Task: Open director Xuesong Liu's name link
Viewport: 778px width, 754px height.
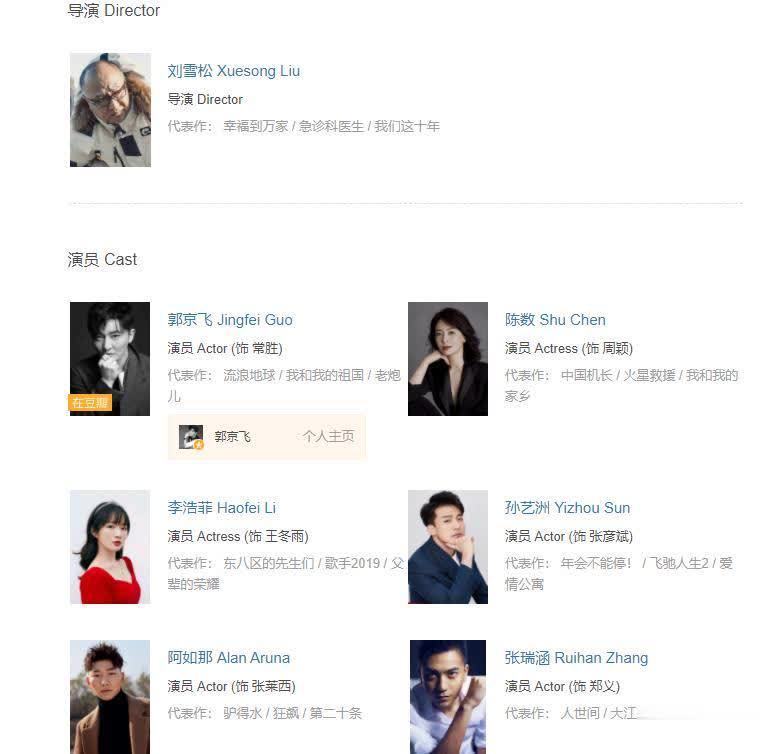Action: (x=233, y=71)
